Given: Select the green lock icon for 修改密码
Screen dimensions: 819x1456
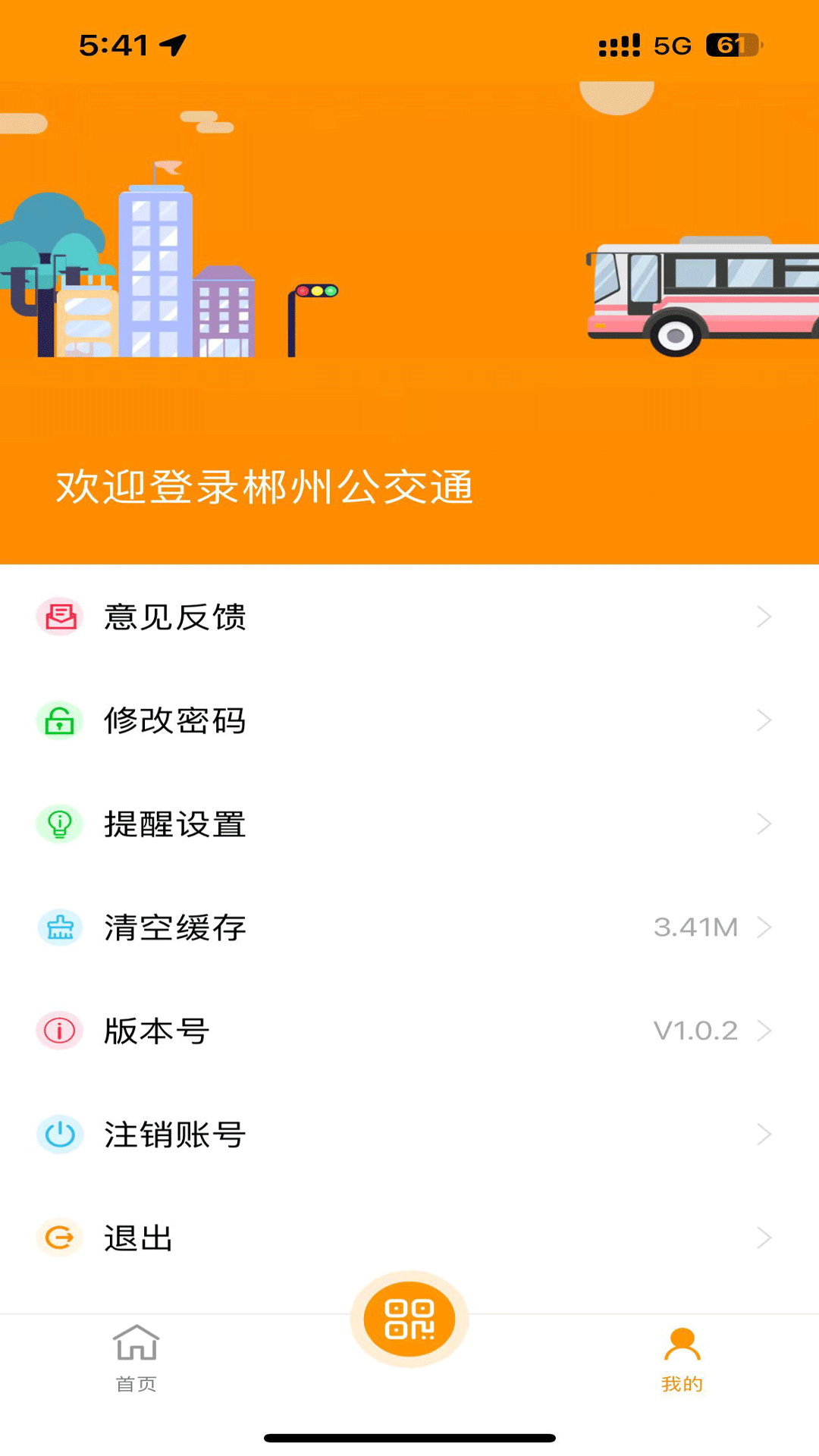Looking at the screenshot, I should click(x=60, y=721).
